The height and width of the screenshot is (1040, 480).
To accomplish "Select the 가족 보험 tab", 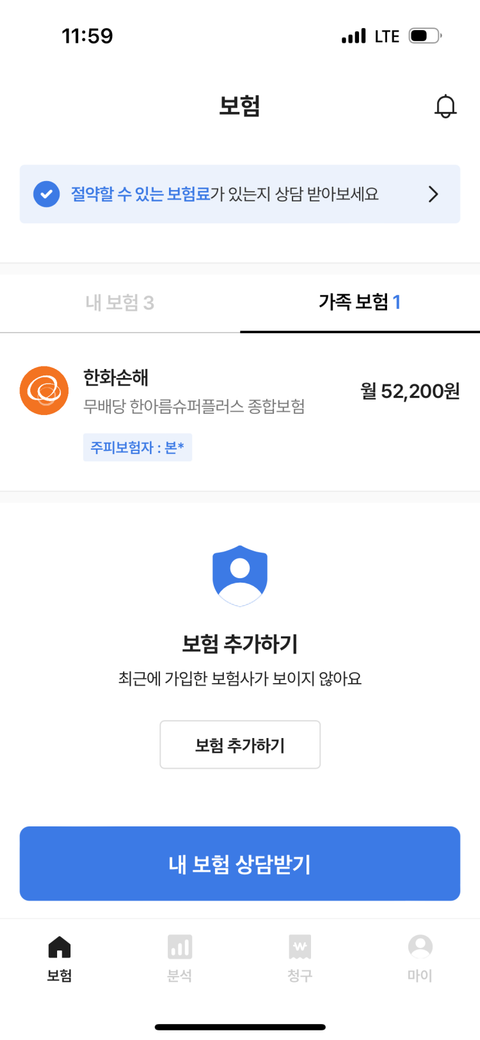I will [x=360, y=303].
